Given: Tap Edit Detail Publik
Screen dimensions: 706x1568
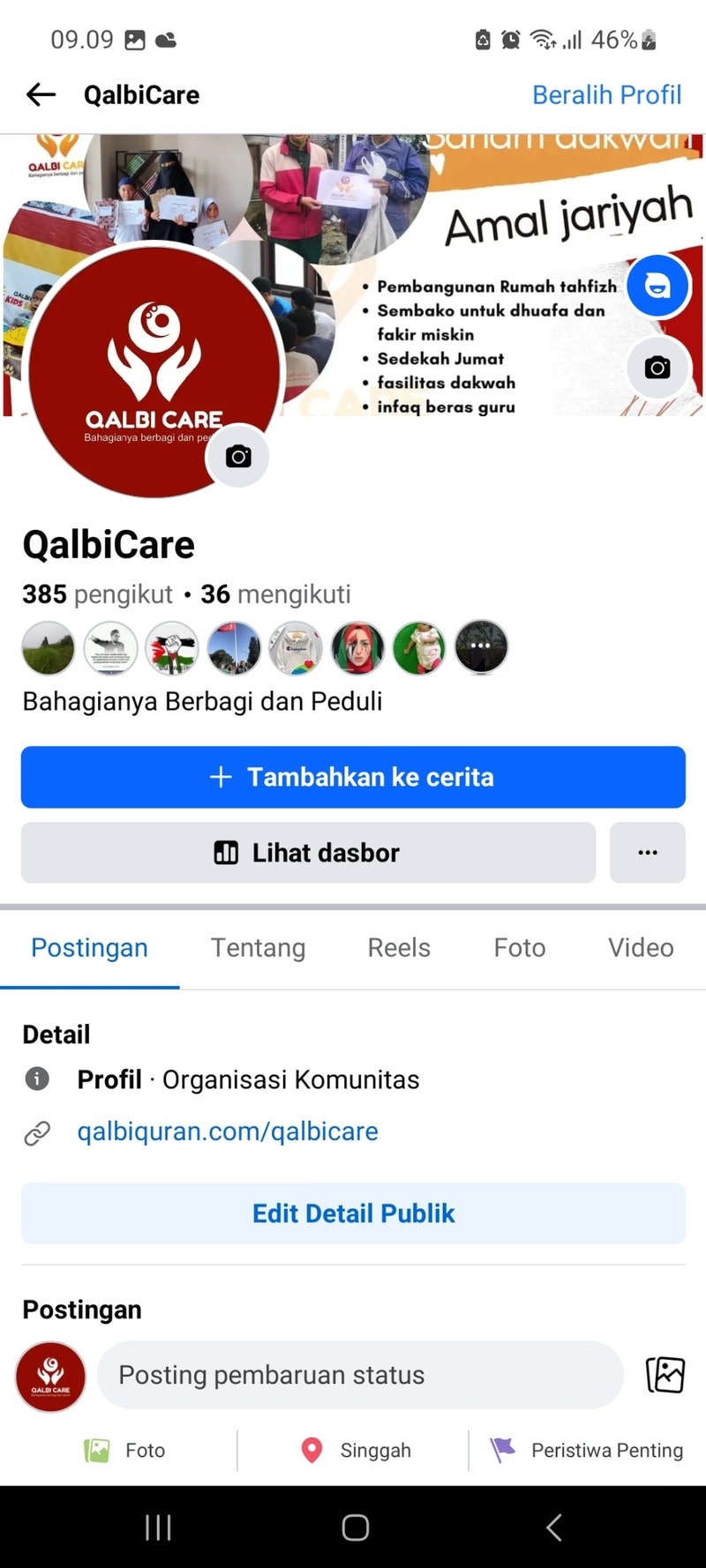Looking at the screenshot, I should tap(353, 1213).
